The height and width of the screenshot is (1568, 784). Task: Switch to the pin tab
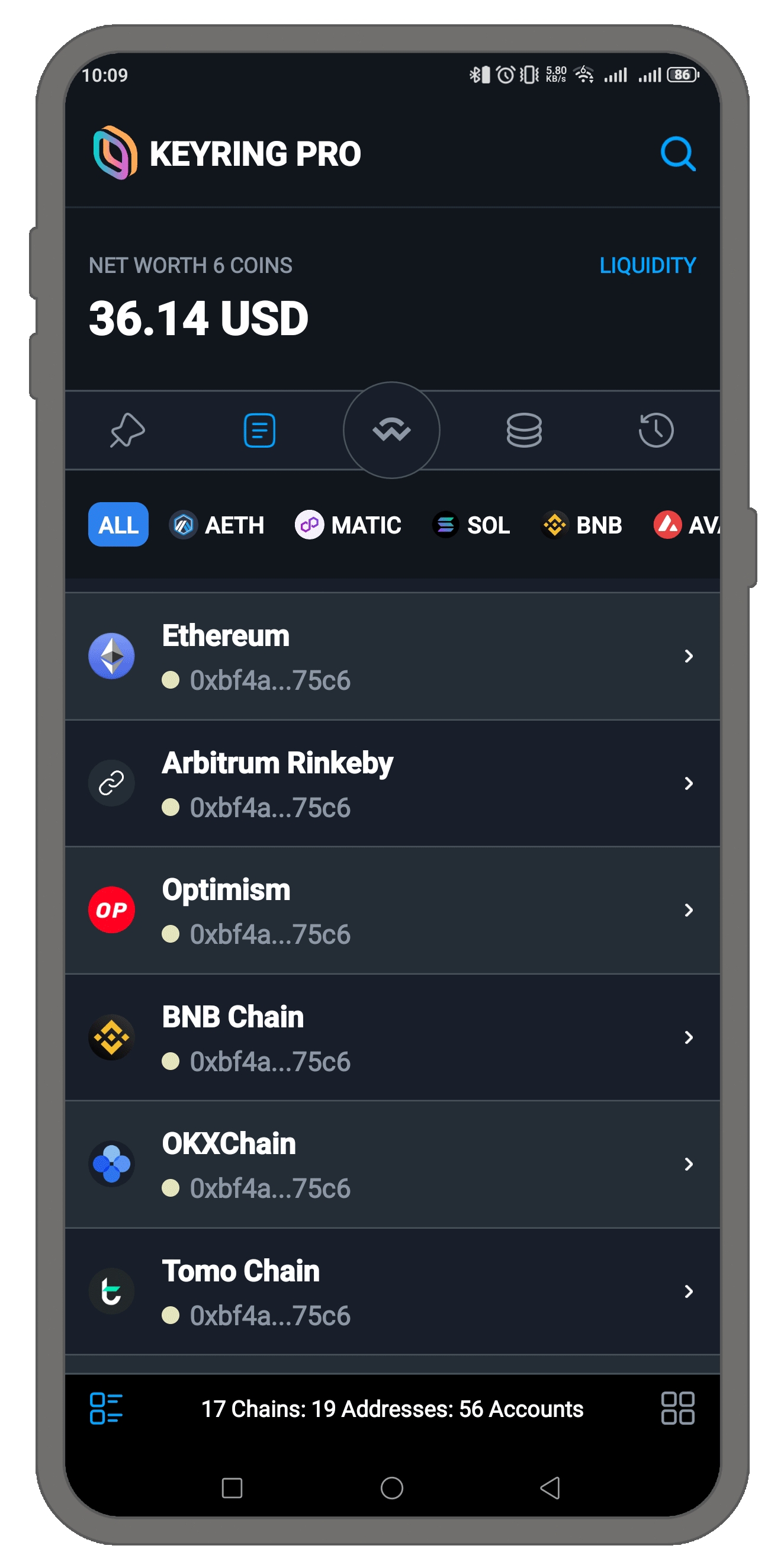pos(127,430)
